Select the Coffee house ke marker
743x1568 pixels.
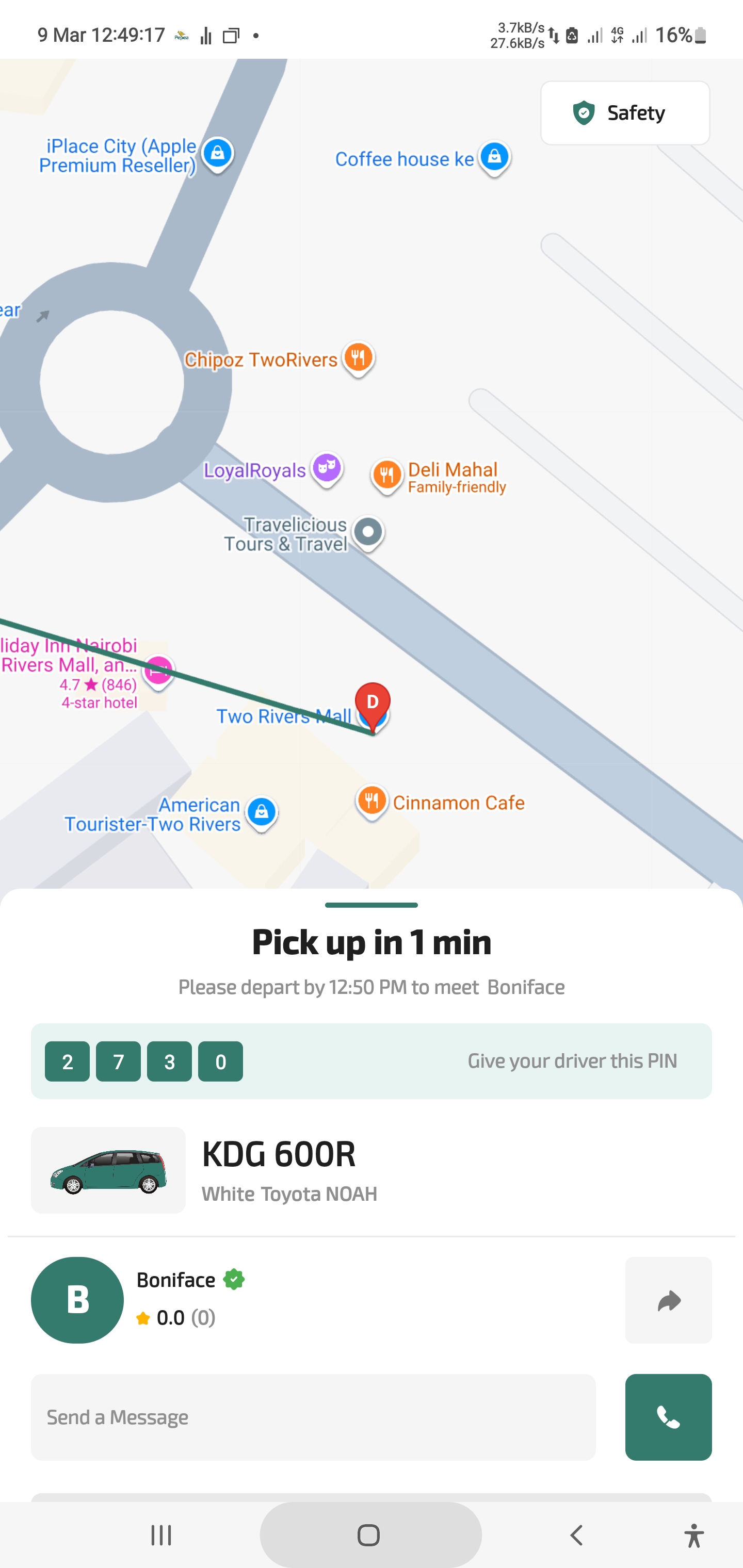pyautogui.click(x=494, y=158)
